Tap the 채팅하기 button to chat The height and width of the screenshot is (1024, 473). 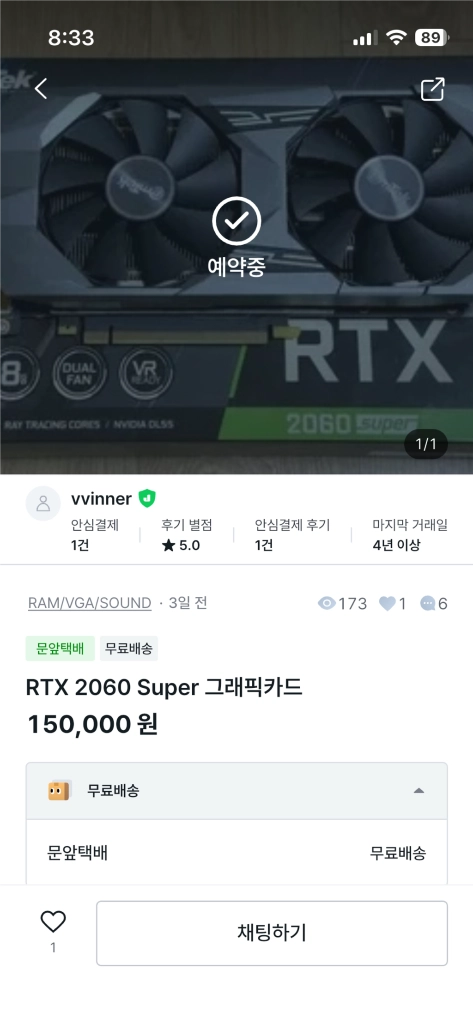pyautogui.click(x=272, y=933)
